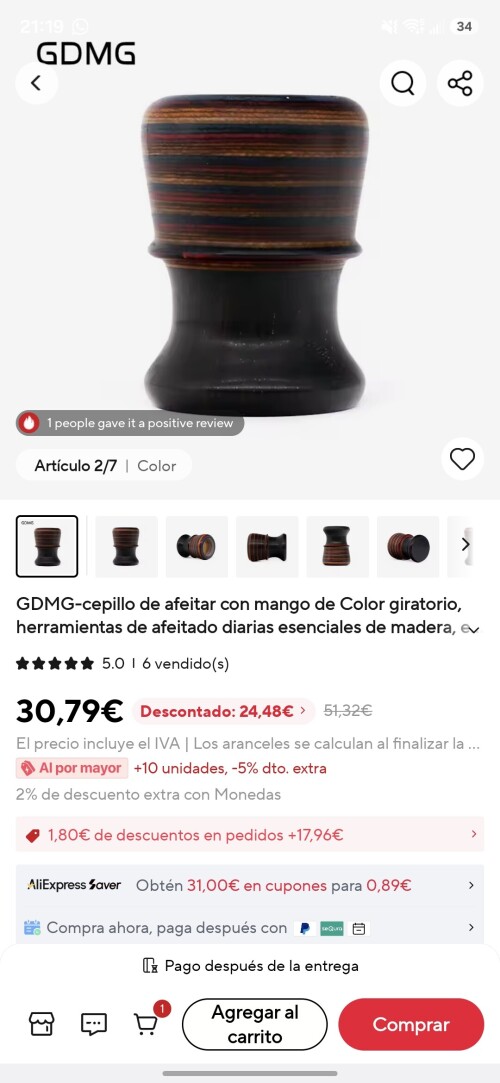Screen dimensions: 500x1083
Task: Open 1,80€ de descuentos en pedidos row
Action: click(250, 834)
